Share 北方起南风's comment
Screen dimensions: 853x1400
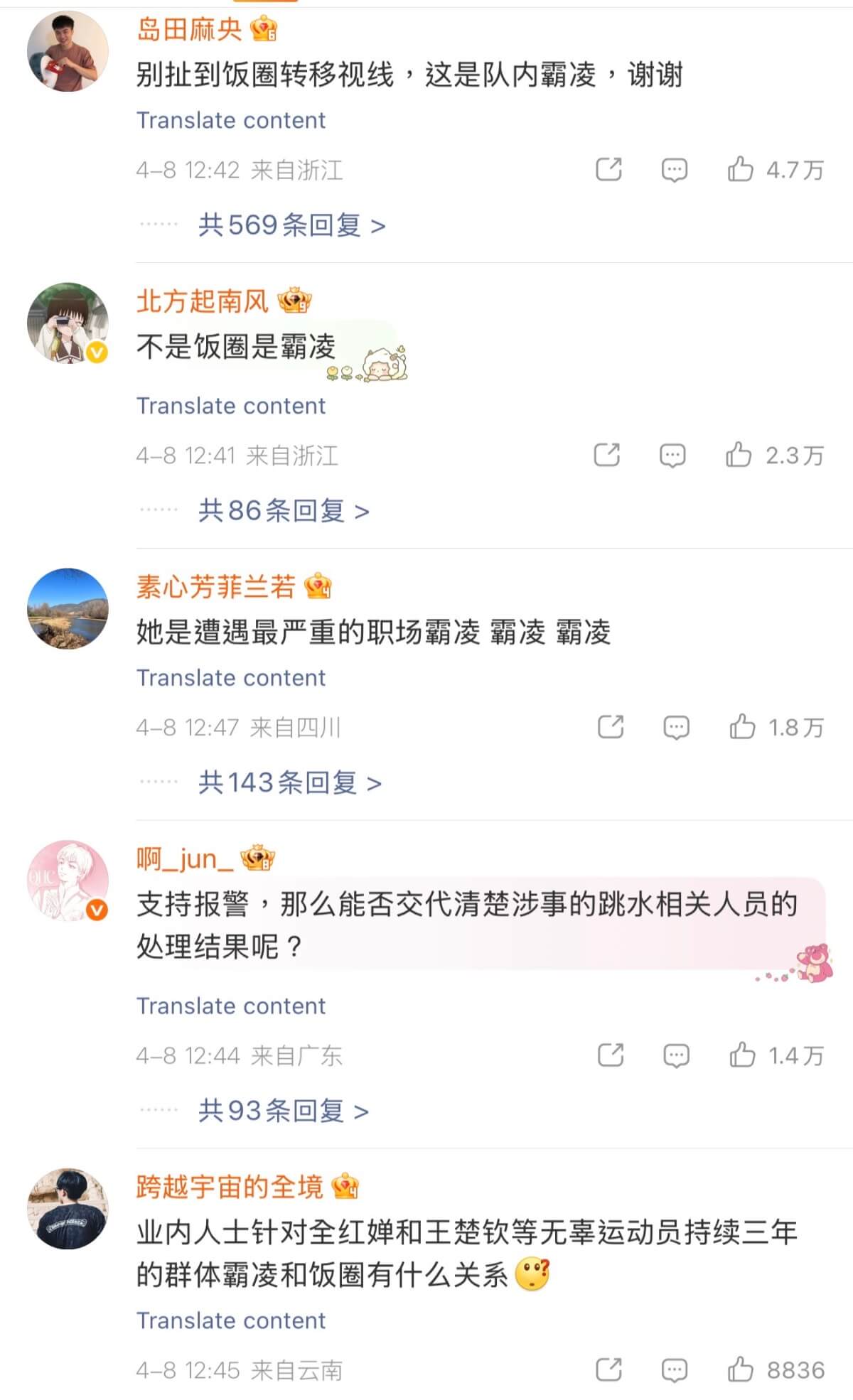click(x=606, y=455)
